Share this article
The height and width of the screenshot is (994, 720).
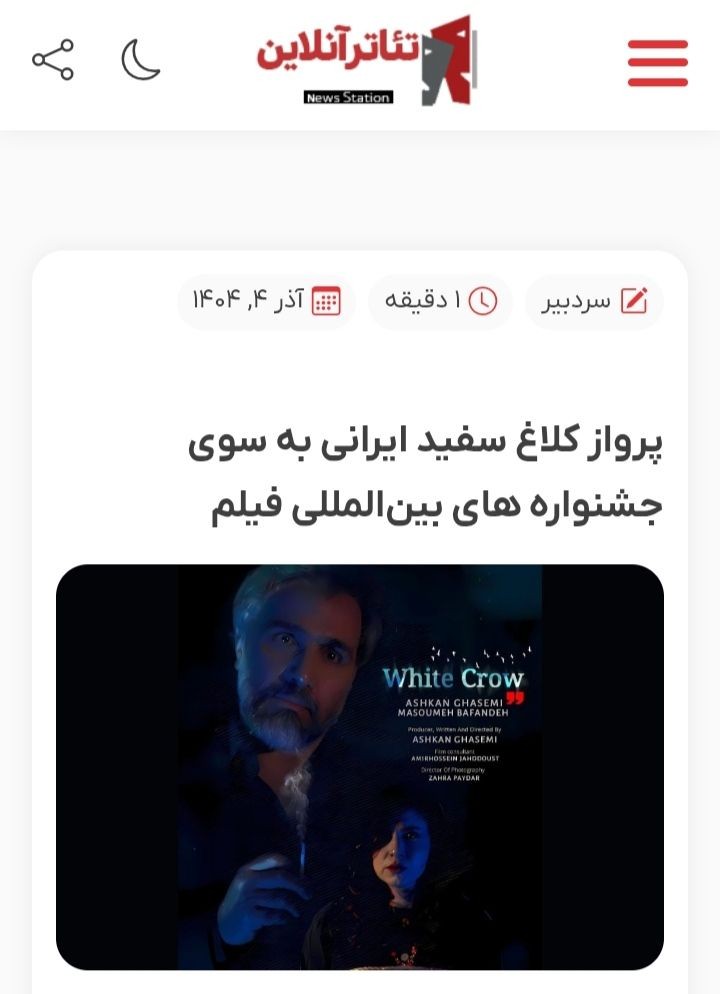(53, 60)
